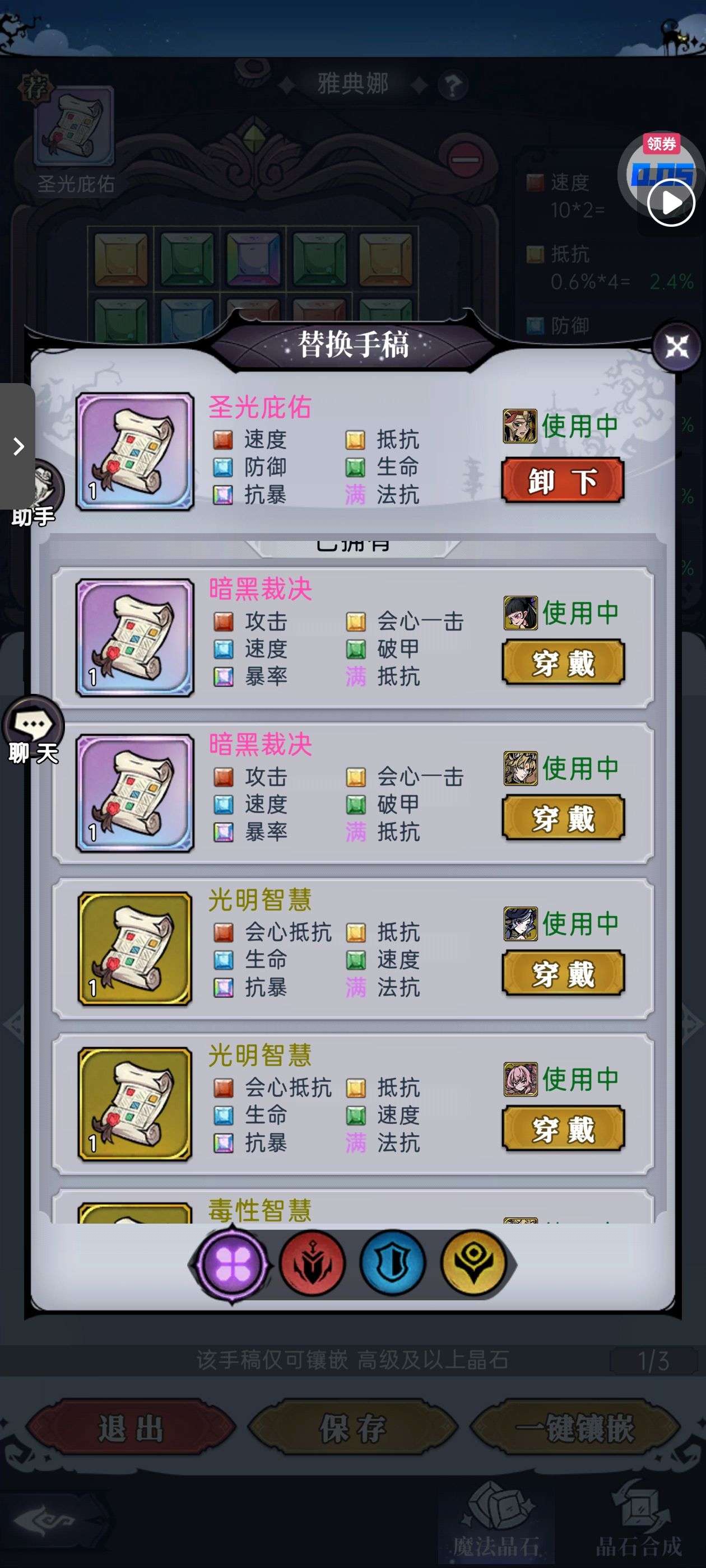Close the 替换手稿 dialog
706x1568 pixels.
click(676, 346)
